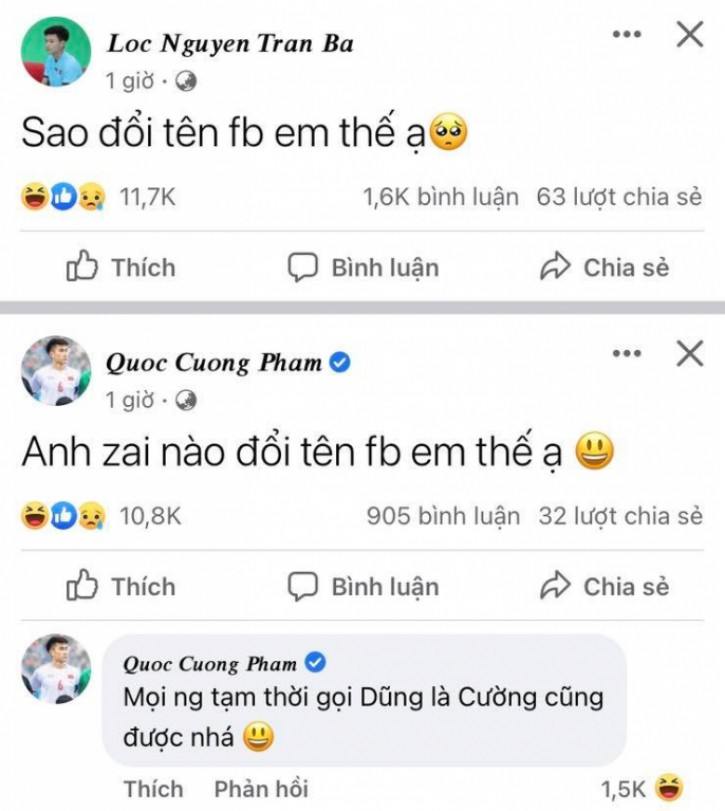Image resolution: width=725 pixels, height=811 pixels.
Task: See reactions list with 10,8K count
Action: (x=100, y=517)
